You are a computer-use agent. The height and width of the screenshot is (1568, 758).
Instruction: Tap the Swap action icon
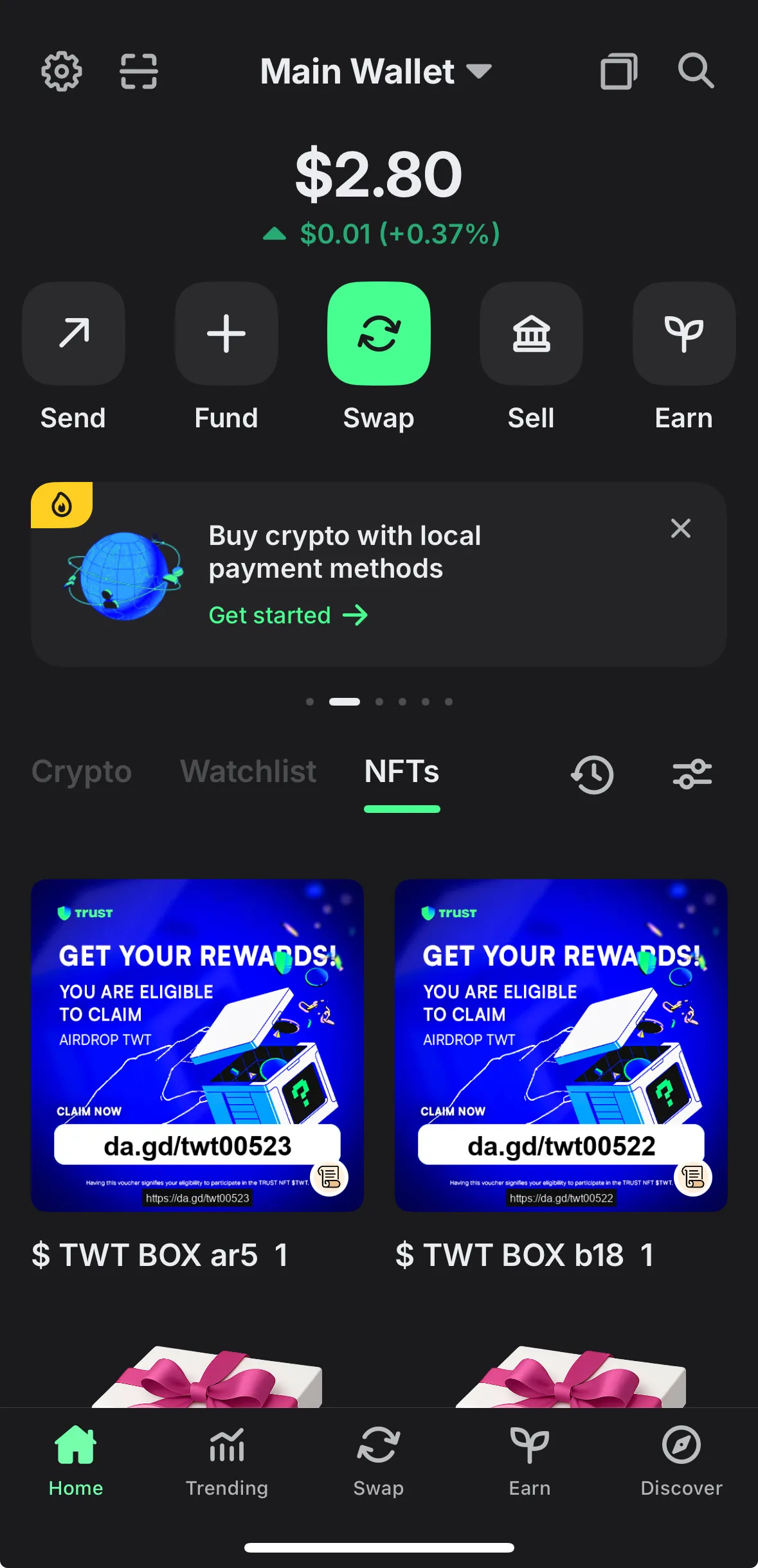pos(379,334)
